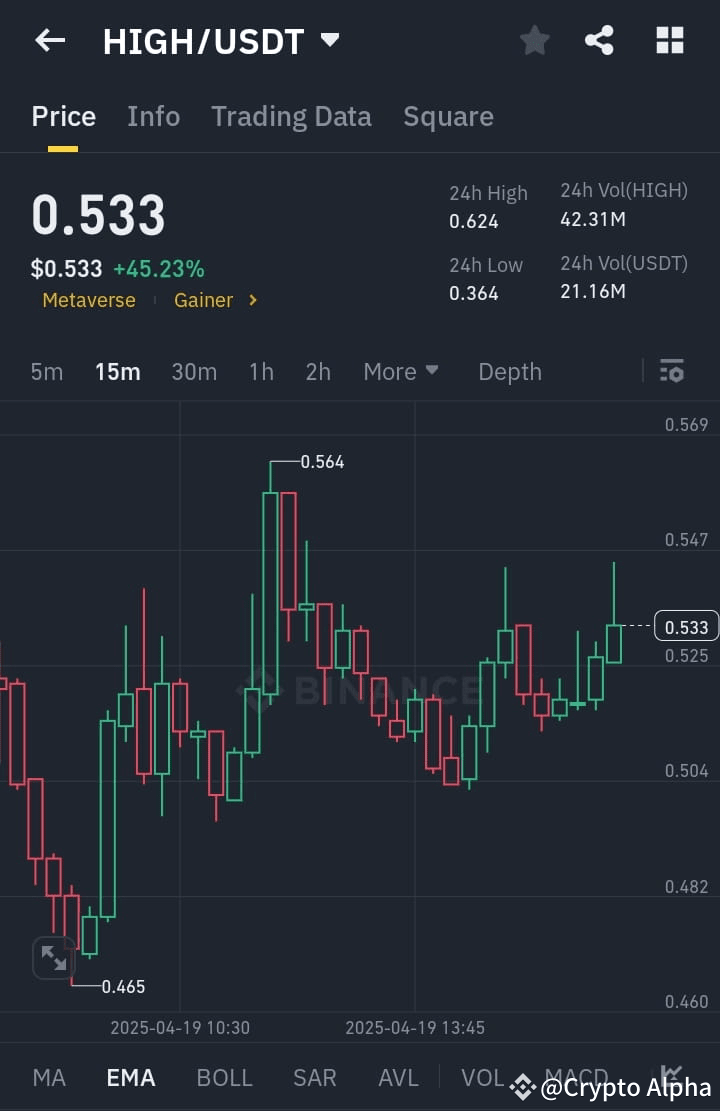
Task: Expand the chart to fullscreen
Action: click(x=55, y=957)
